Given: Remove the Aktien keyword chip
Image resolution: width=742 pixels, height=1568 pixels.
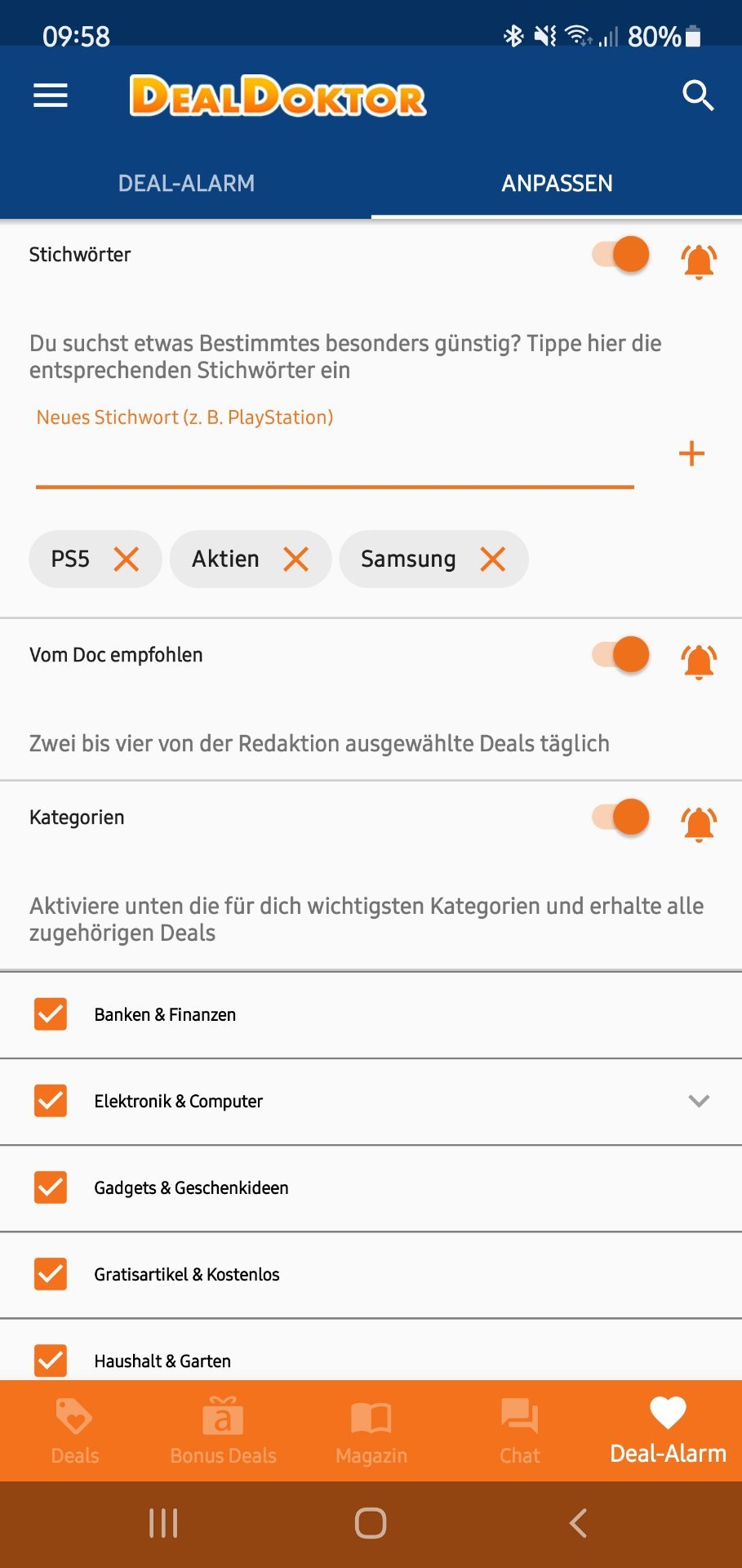Looking at the screenshot, I should point(295,559).
